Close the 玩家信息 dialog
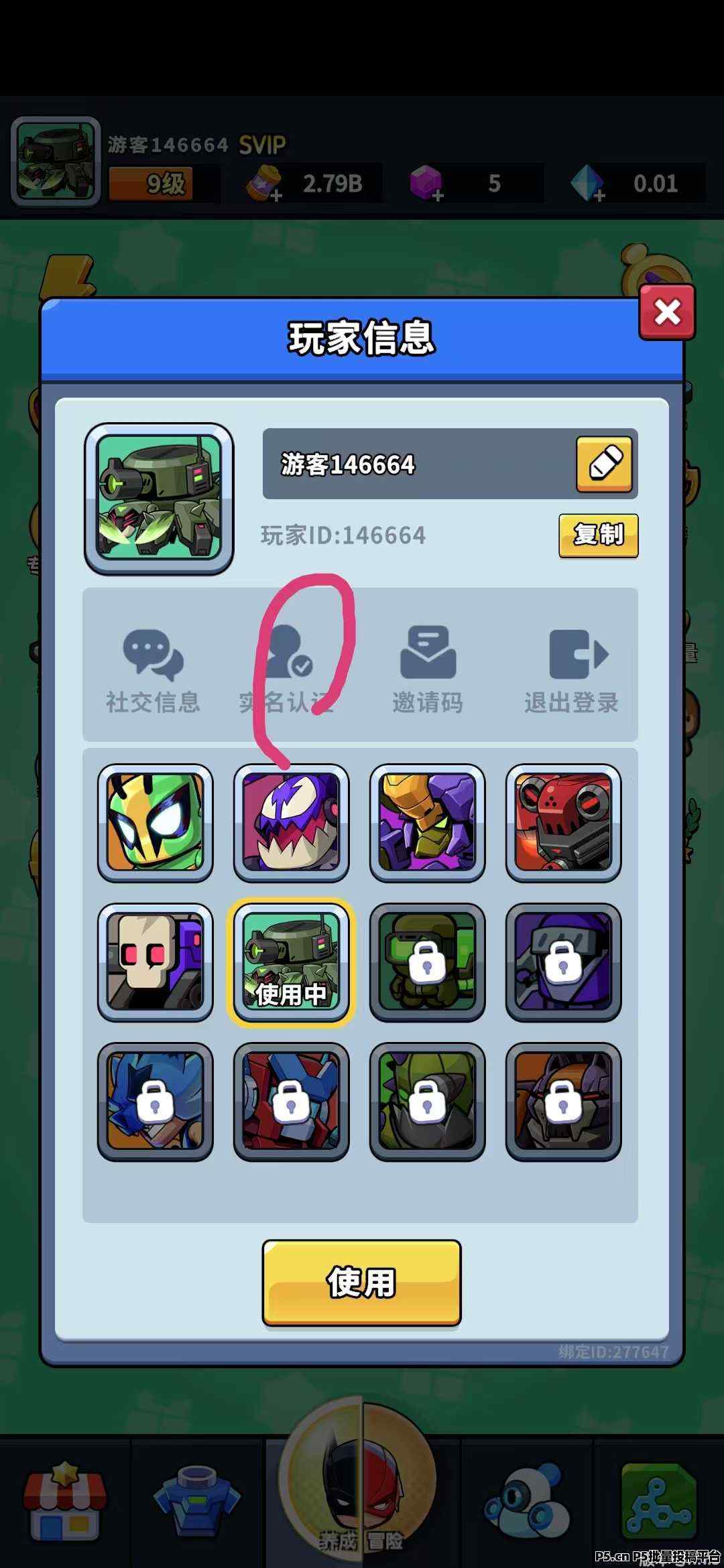Viewport: 724px width, 1568px height. (x=667, y=312)
